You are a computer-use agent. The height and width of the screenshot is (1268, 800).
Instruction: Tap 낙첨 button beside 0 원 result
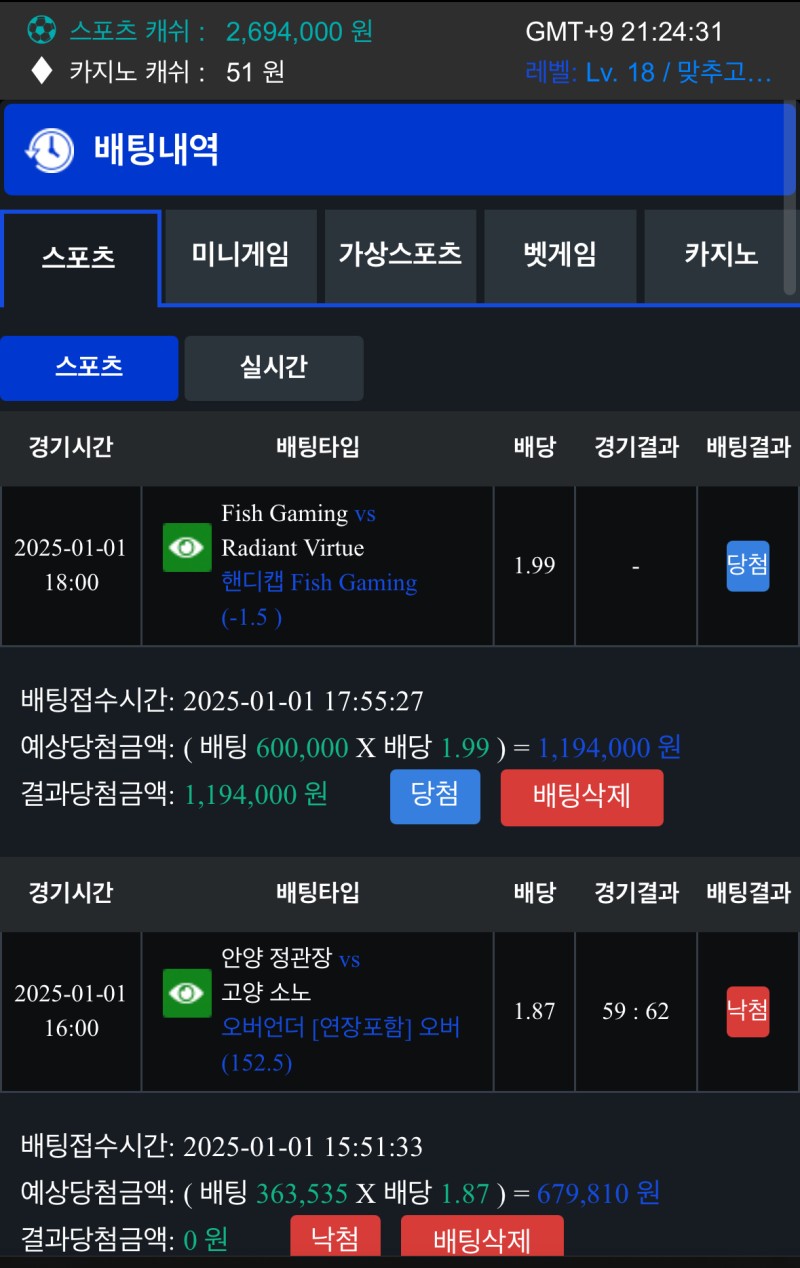pos(335,1240)
